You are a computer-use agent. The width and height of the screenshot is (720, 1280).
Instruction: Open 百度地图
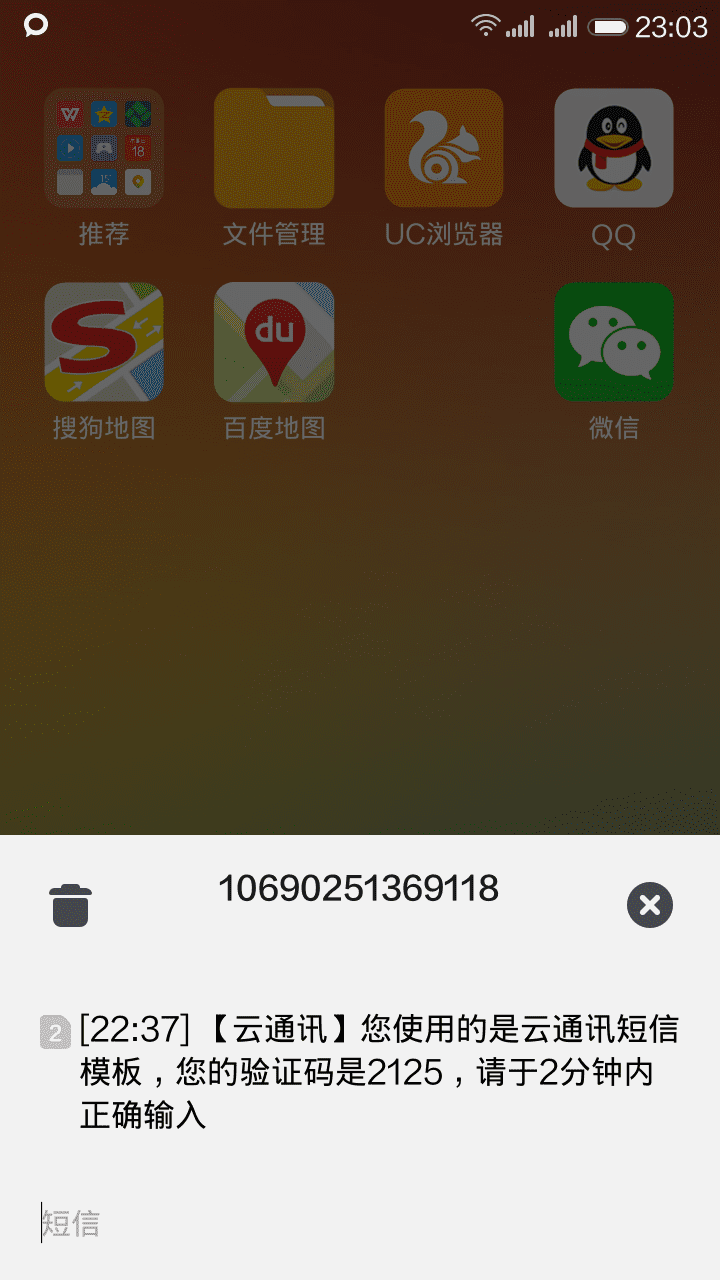[x=274, y=342]
